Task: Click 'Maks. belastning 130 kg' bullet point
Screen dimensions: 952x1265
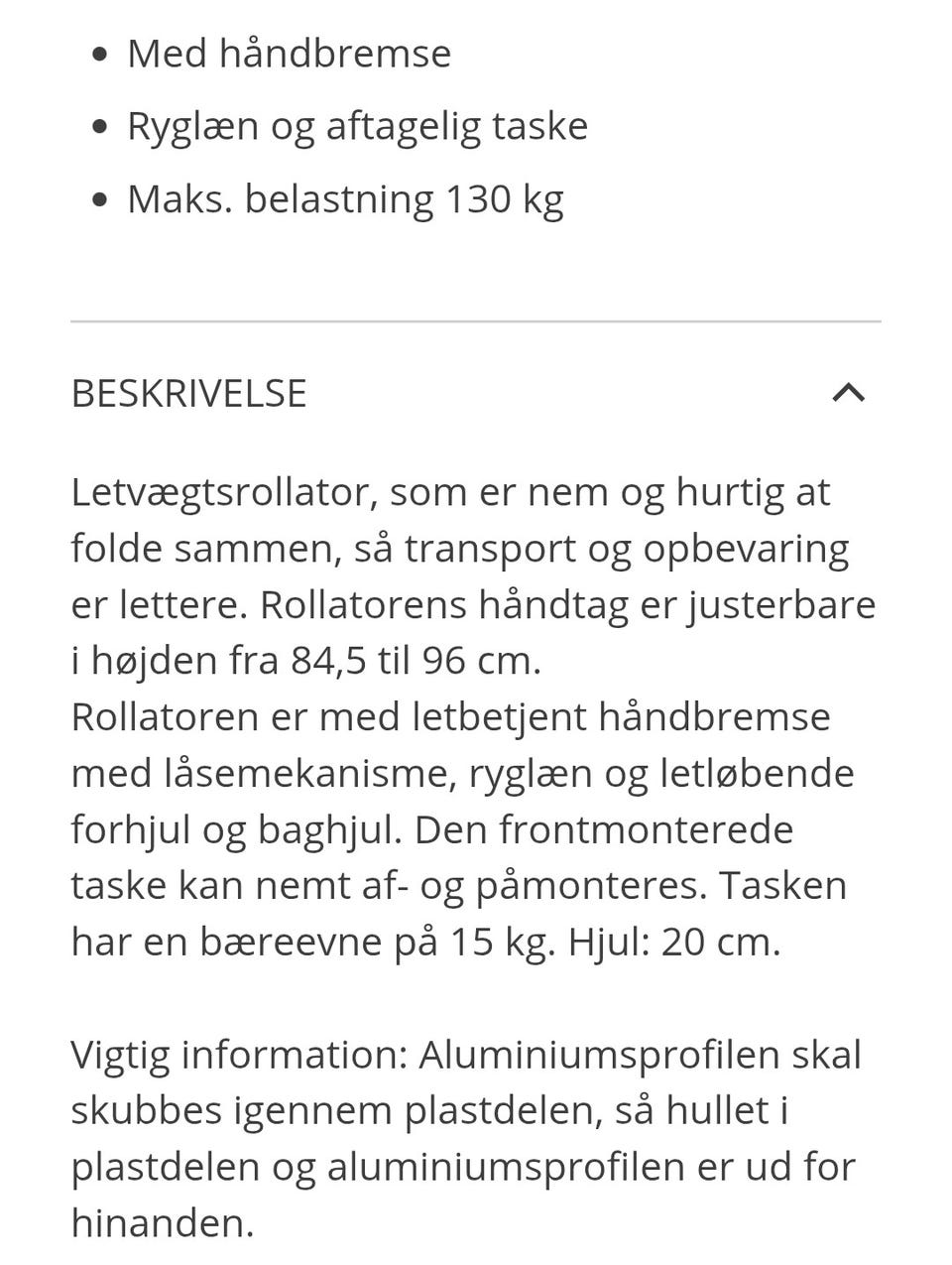Action: pyautogui.click(x=344, y=197)
